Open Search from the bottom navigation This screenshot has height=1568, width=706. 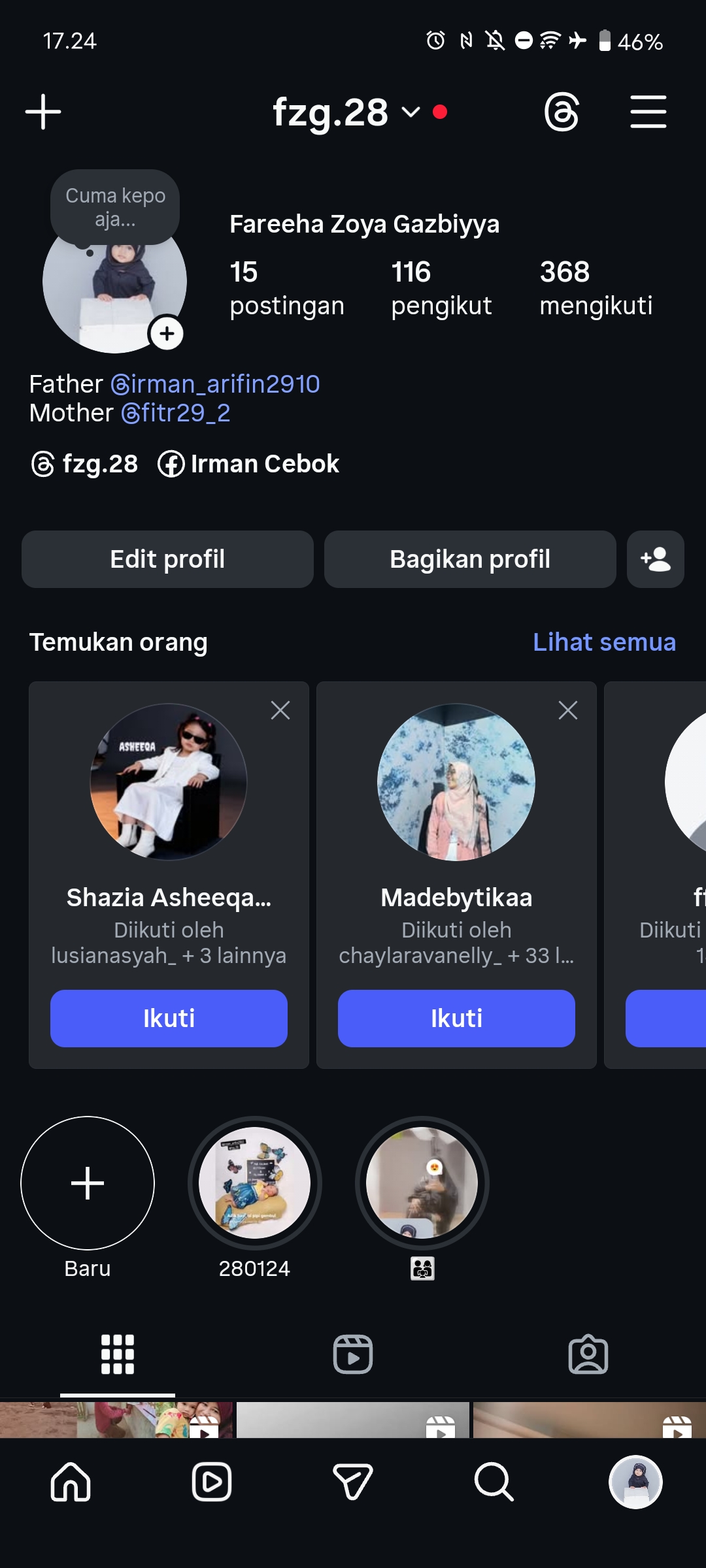pyautogui.click(x=494, y=1482)
